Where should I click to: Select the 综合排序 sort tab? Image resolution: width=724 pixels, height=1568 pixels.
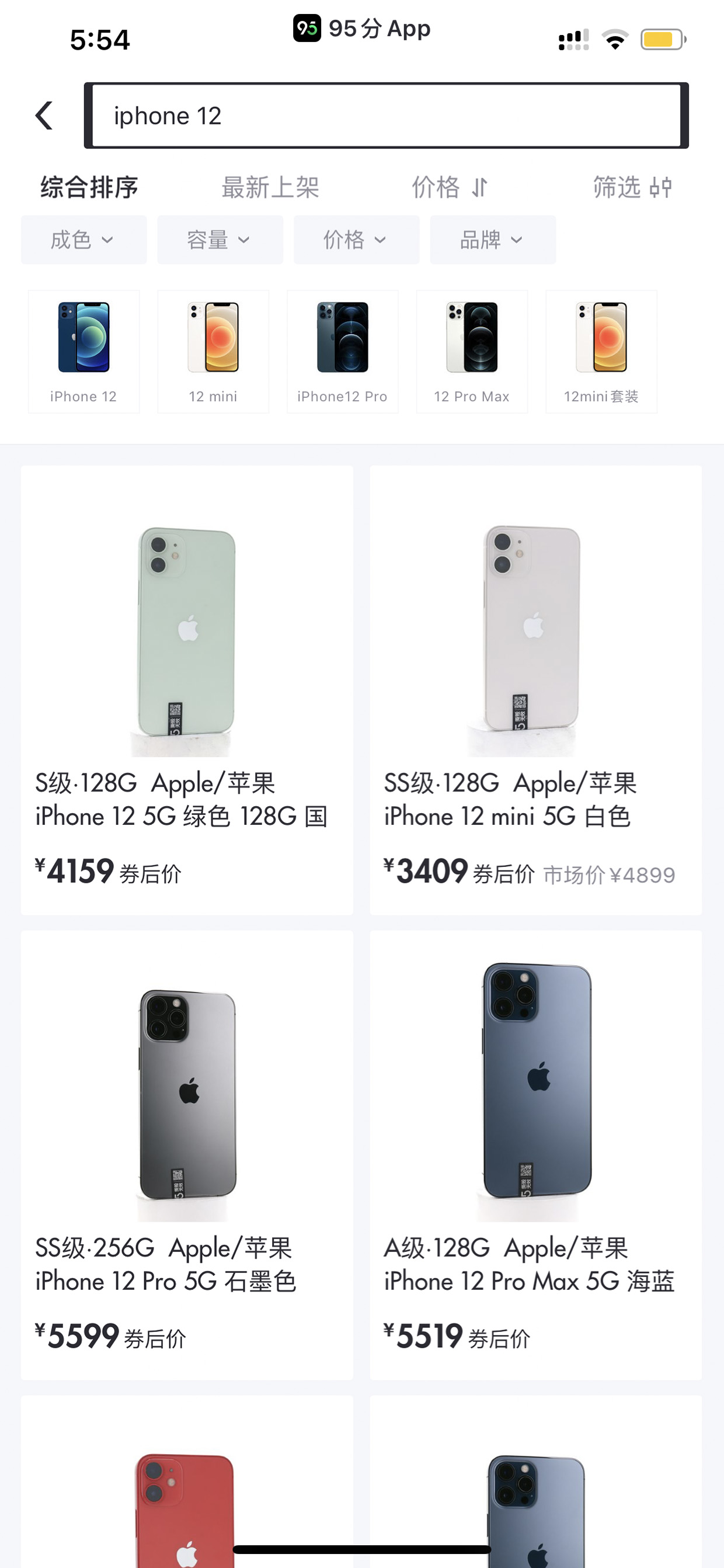pyautogui.click(x=89, y=188)
